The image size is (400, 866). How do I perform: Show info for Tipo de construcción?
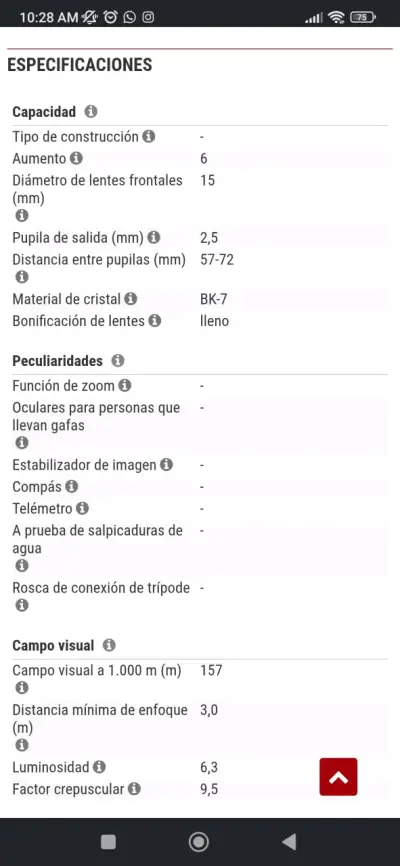[148, 136]
